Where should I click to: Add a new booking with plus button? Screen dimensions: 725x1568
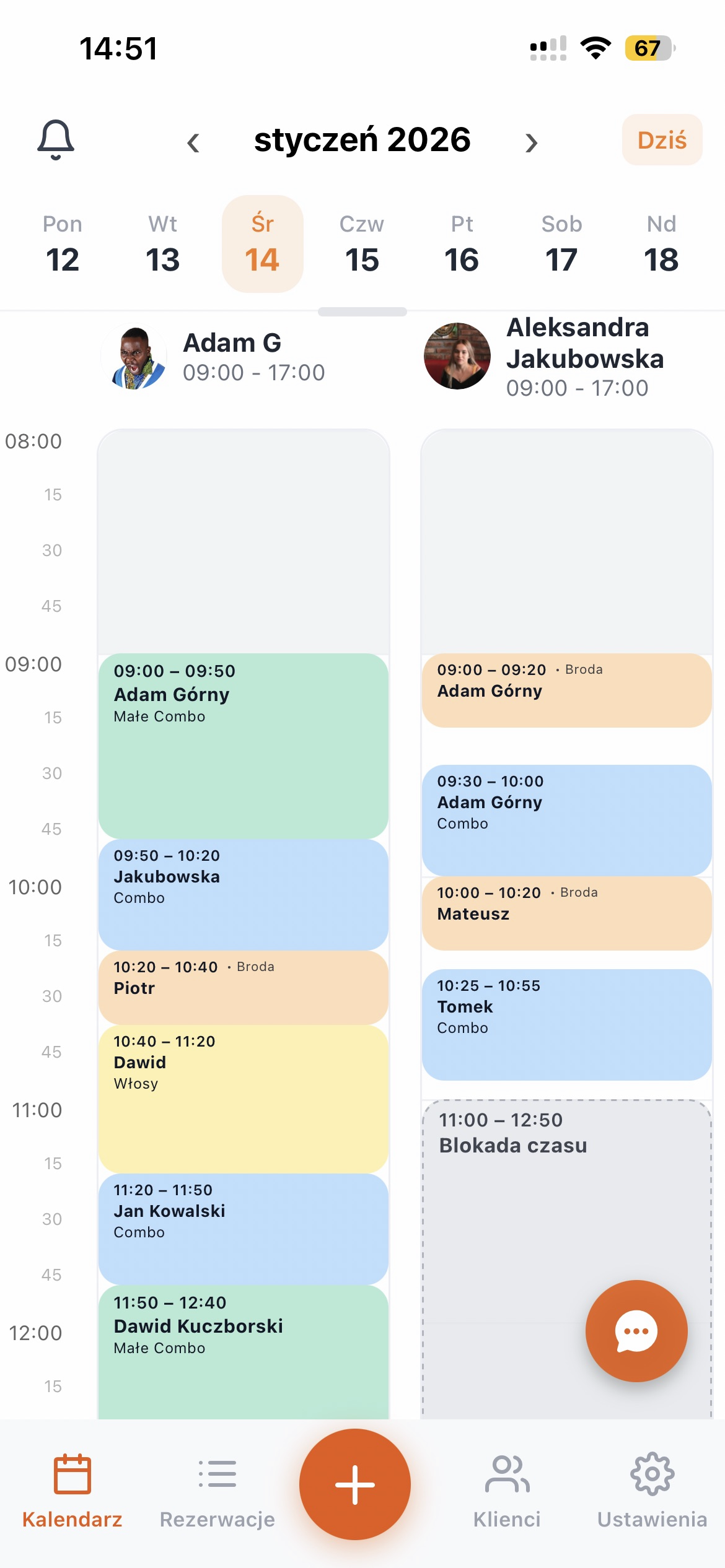pos(354,1484)
